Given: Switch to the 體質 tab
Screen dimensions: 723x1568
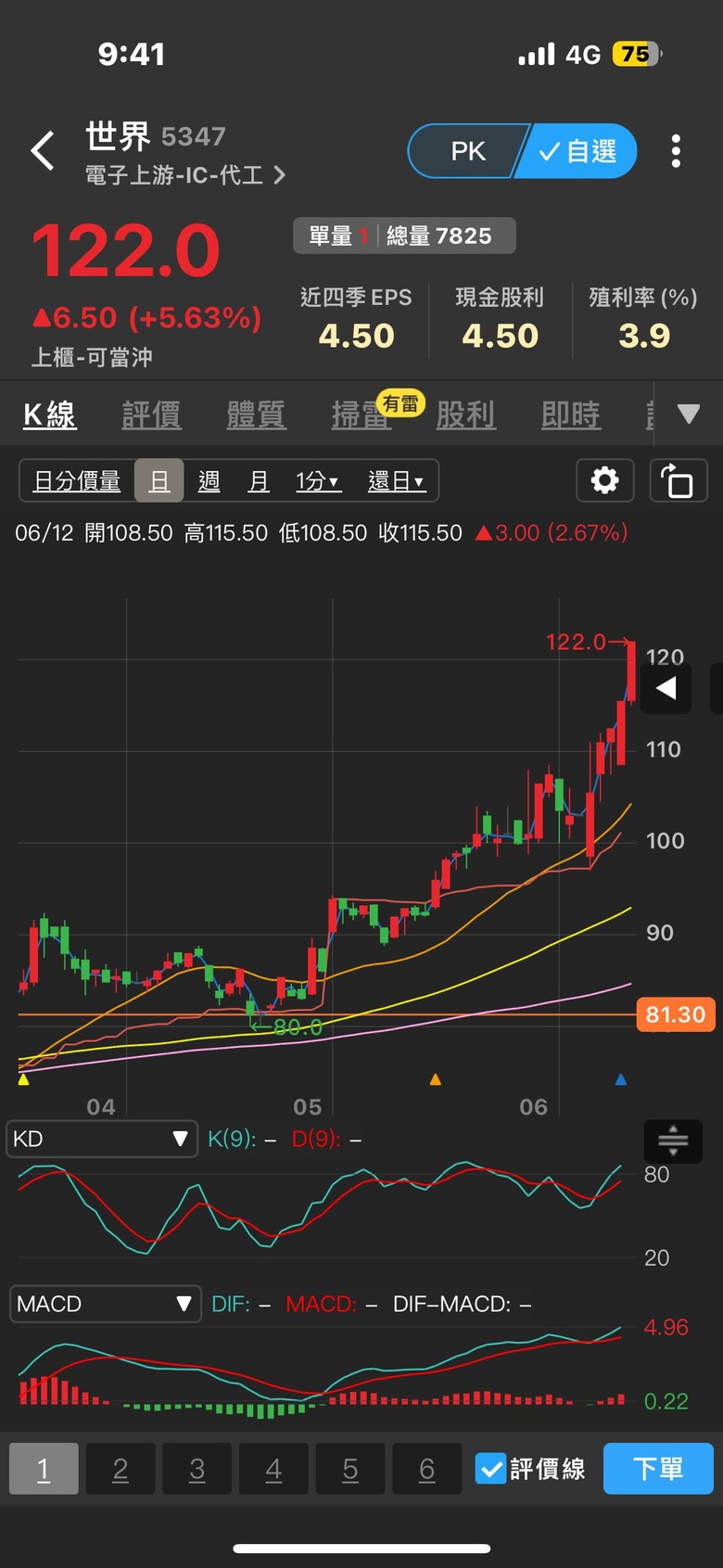Looking at the screenshot, I should [x=257, y=414].
